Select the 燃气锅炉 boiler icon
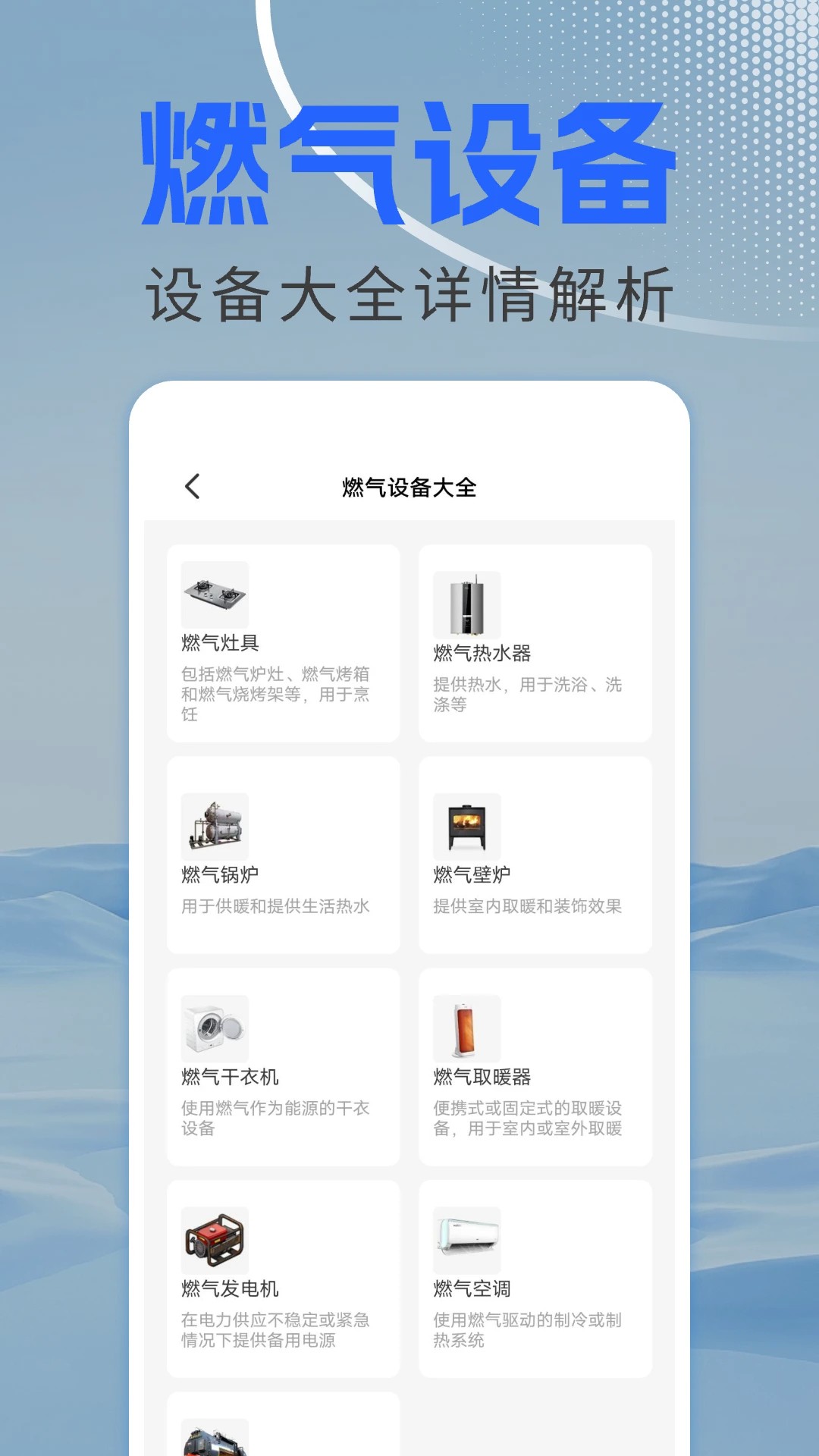This screenshot has height=1456, width=819. point(215,827)
